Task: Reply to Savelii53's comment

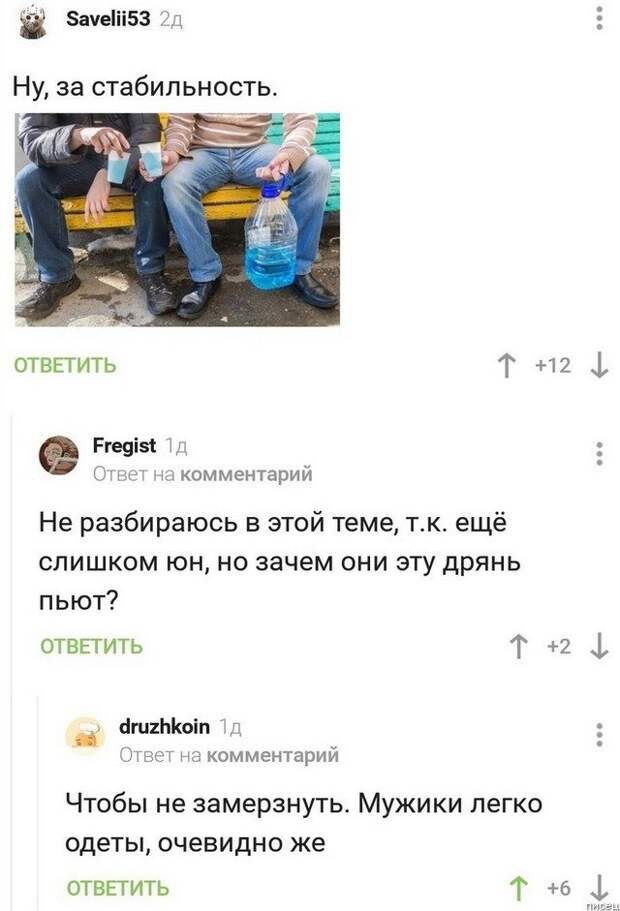Action: pyautogui.click(x=65, y=366)
